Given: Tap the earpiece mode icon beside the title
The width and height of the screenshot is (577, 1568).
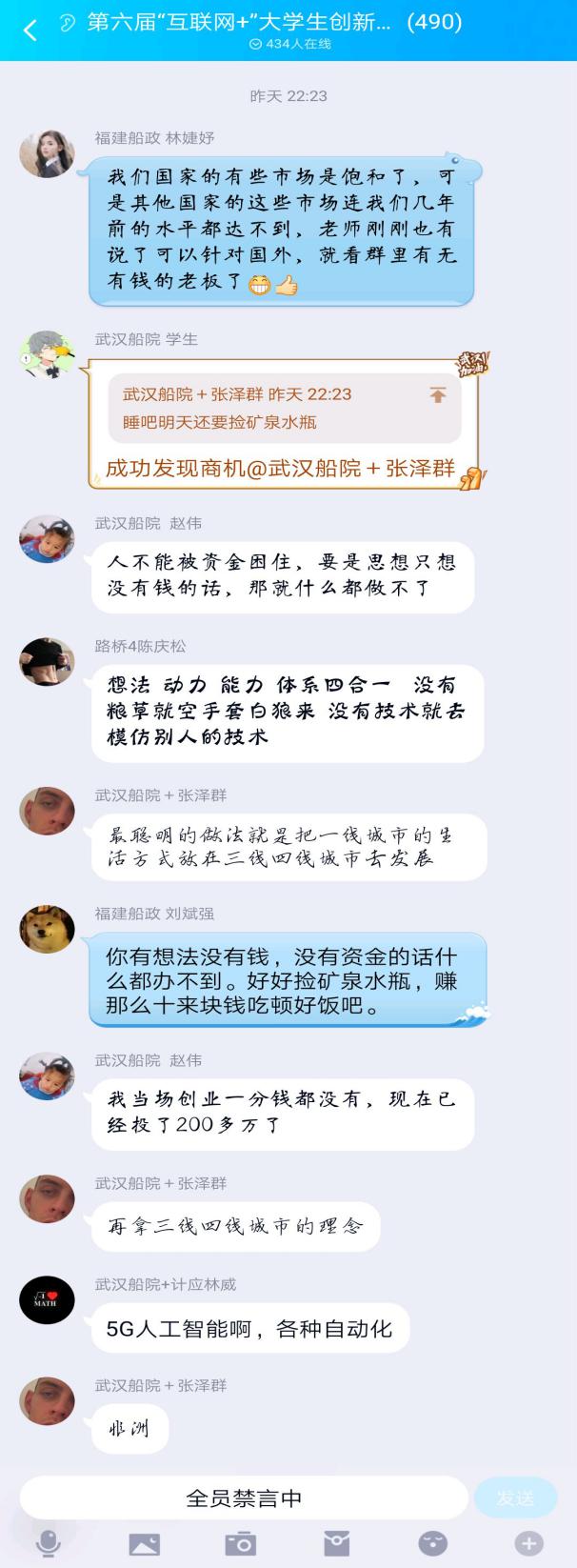Looking at the screenshot, I should 67,23.
